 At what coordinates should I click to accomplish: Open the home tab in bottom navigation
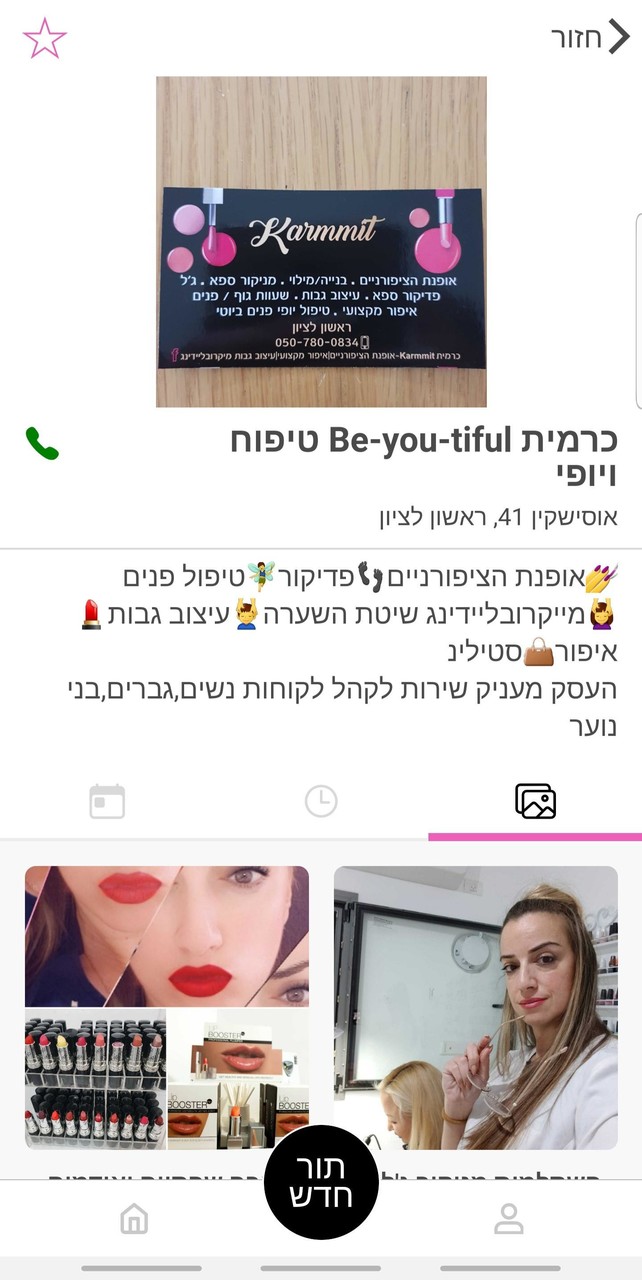(x=134, y=1218)
